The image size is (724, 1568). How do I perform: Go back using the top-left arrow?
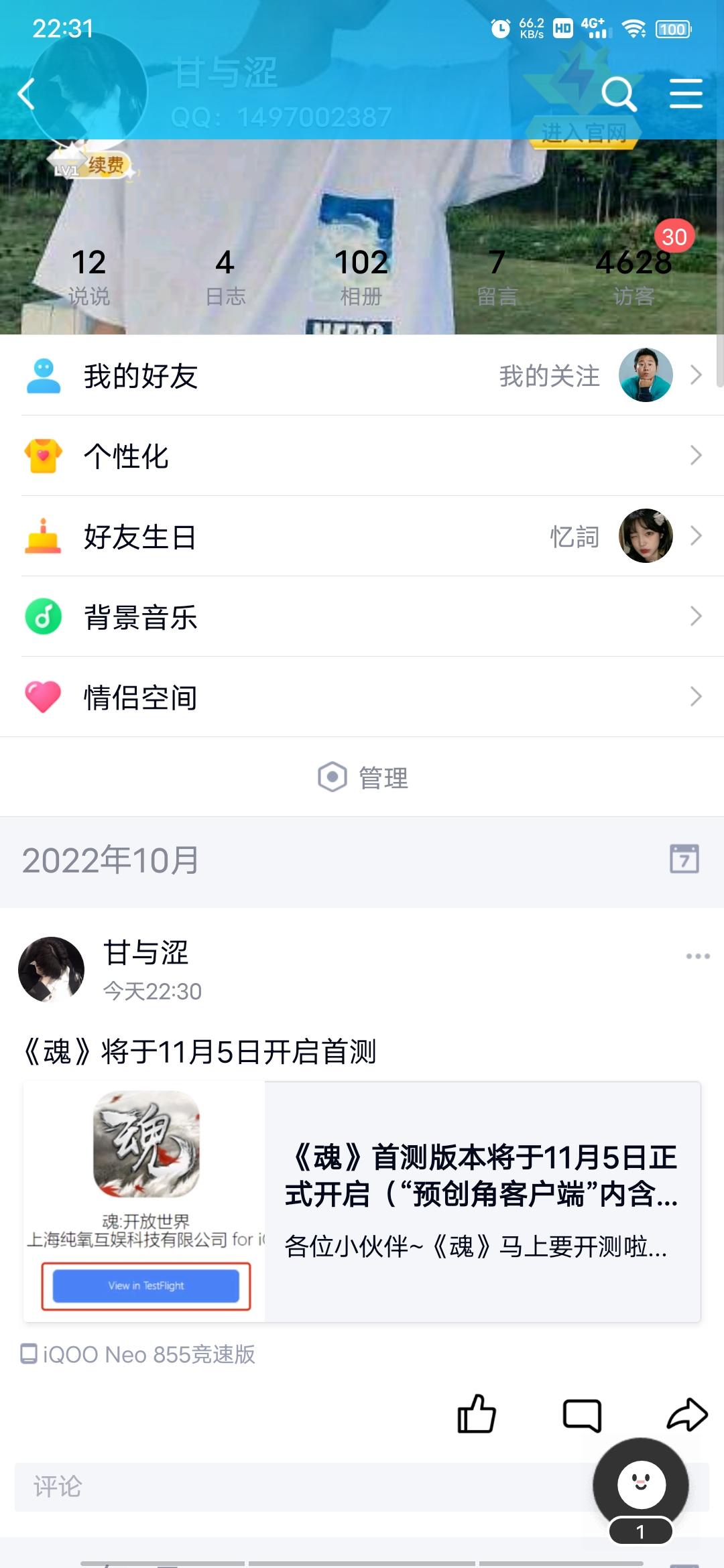pos(27,94)
